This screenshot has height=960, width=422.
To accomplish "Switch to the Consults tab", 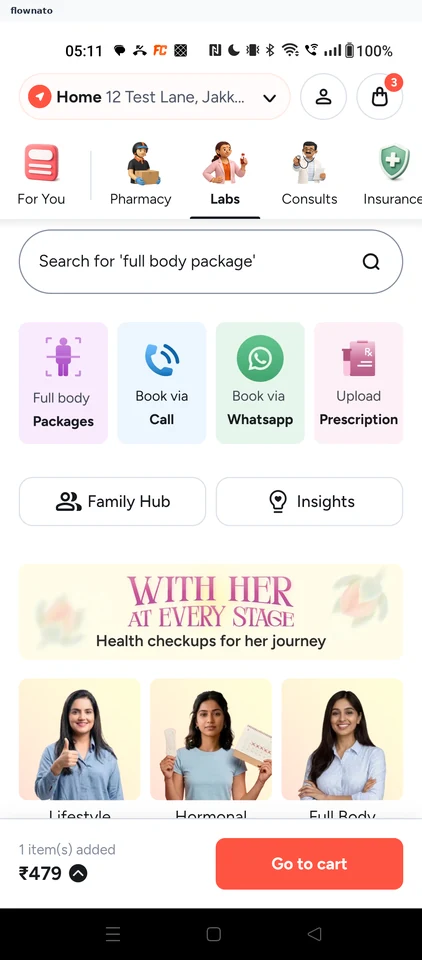I will click(309, 175).
